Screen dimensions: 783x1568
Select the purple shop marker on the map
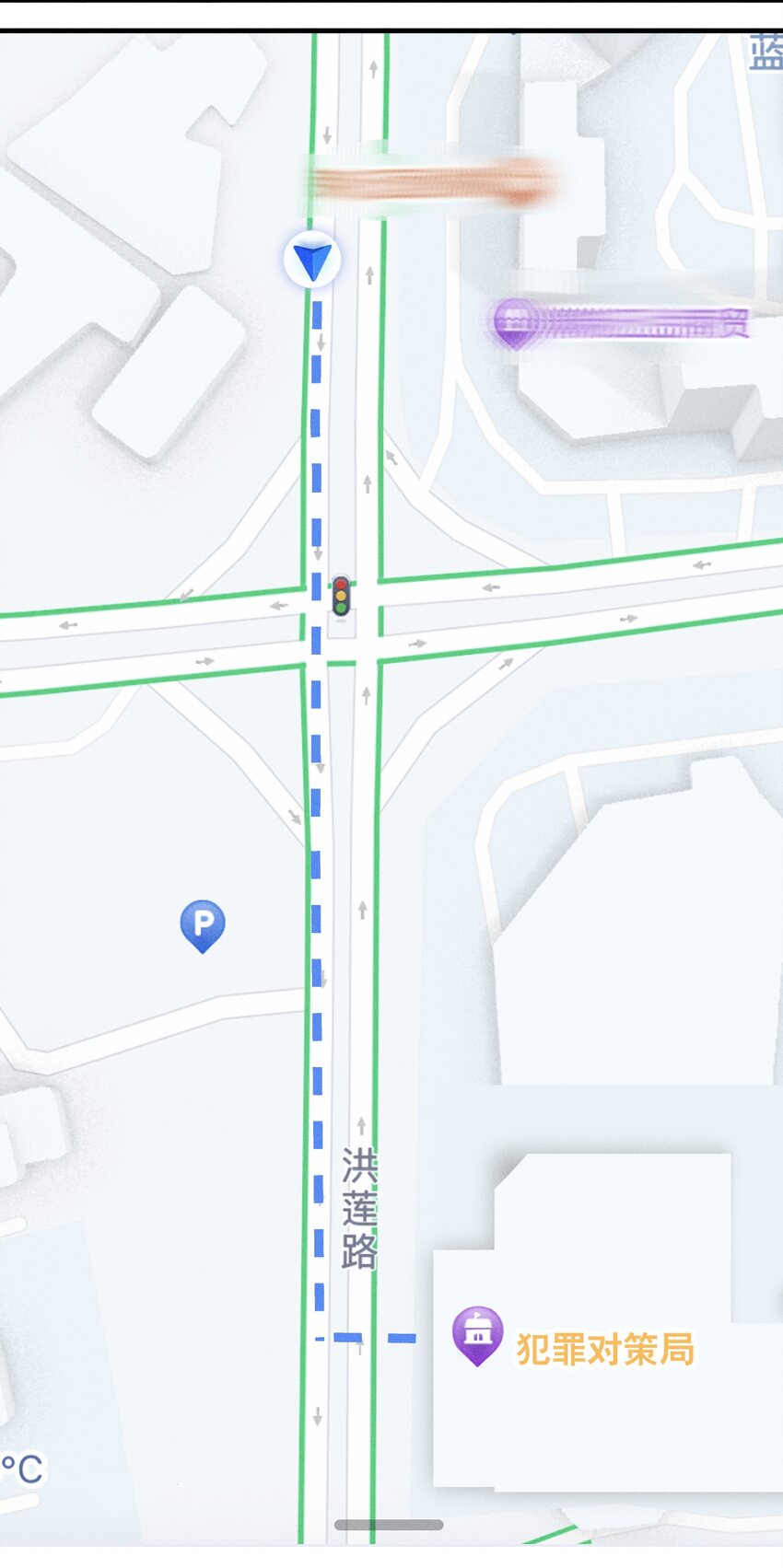tap(514, 324)
